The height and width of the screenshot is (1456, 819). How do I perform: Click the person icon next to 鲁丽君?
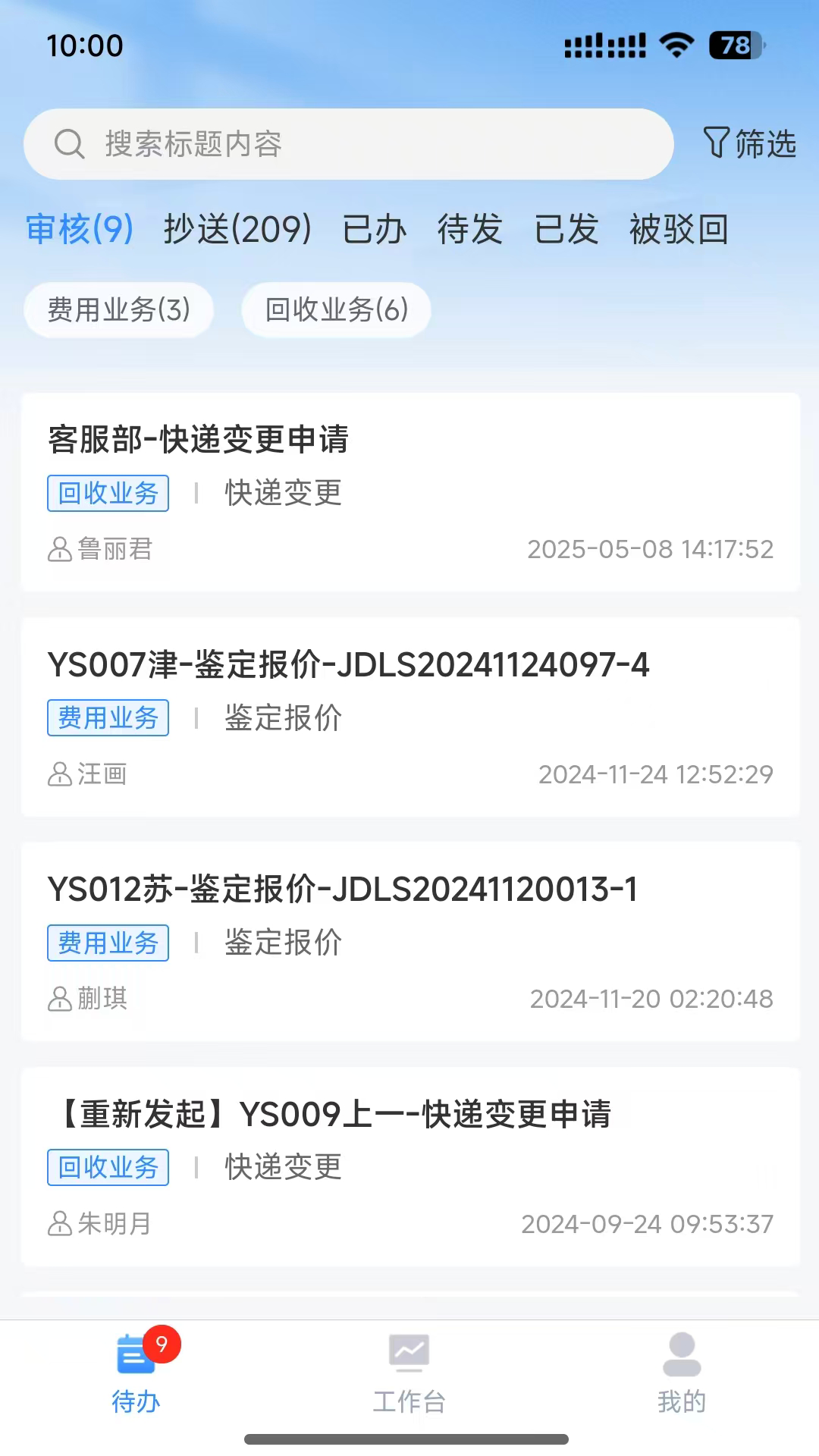pyautogui.click(x=58, y=549)
